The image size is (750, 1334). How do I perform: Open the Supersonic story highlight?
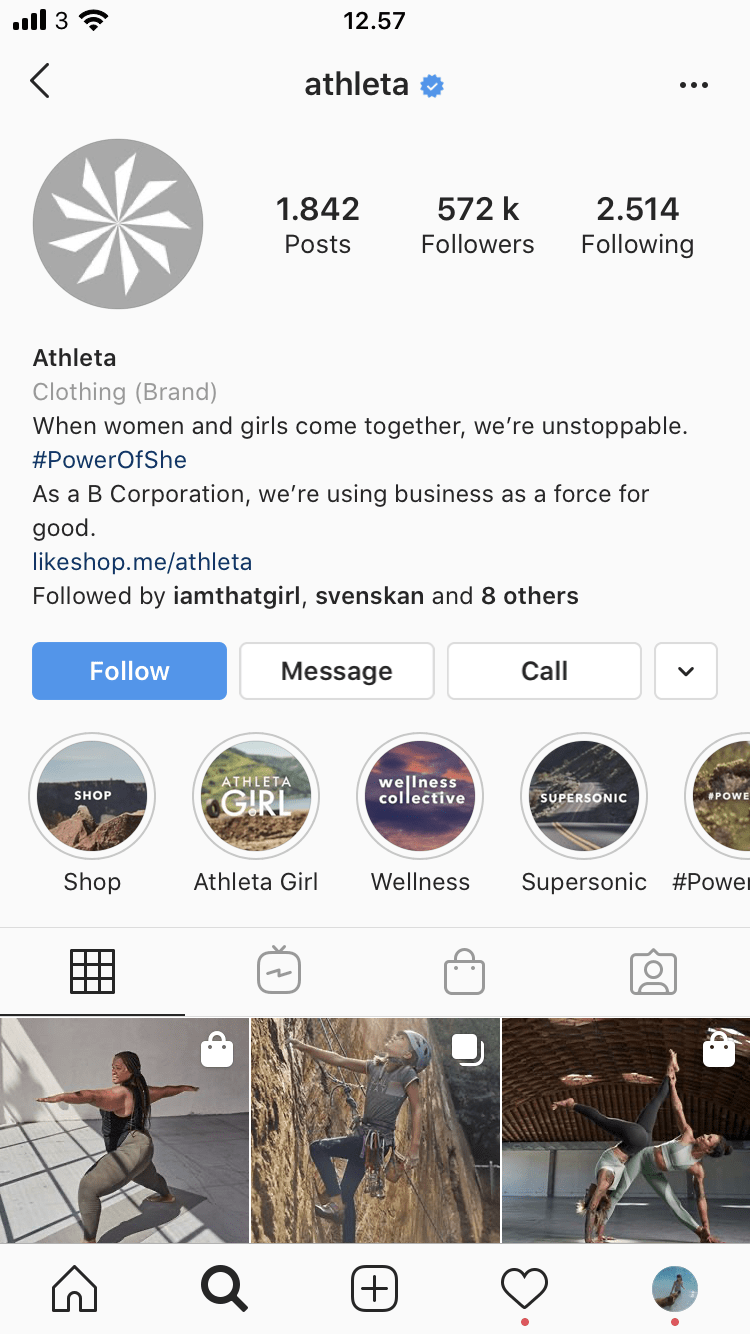pos(584,797)
